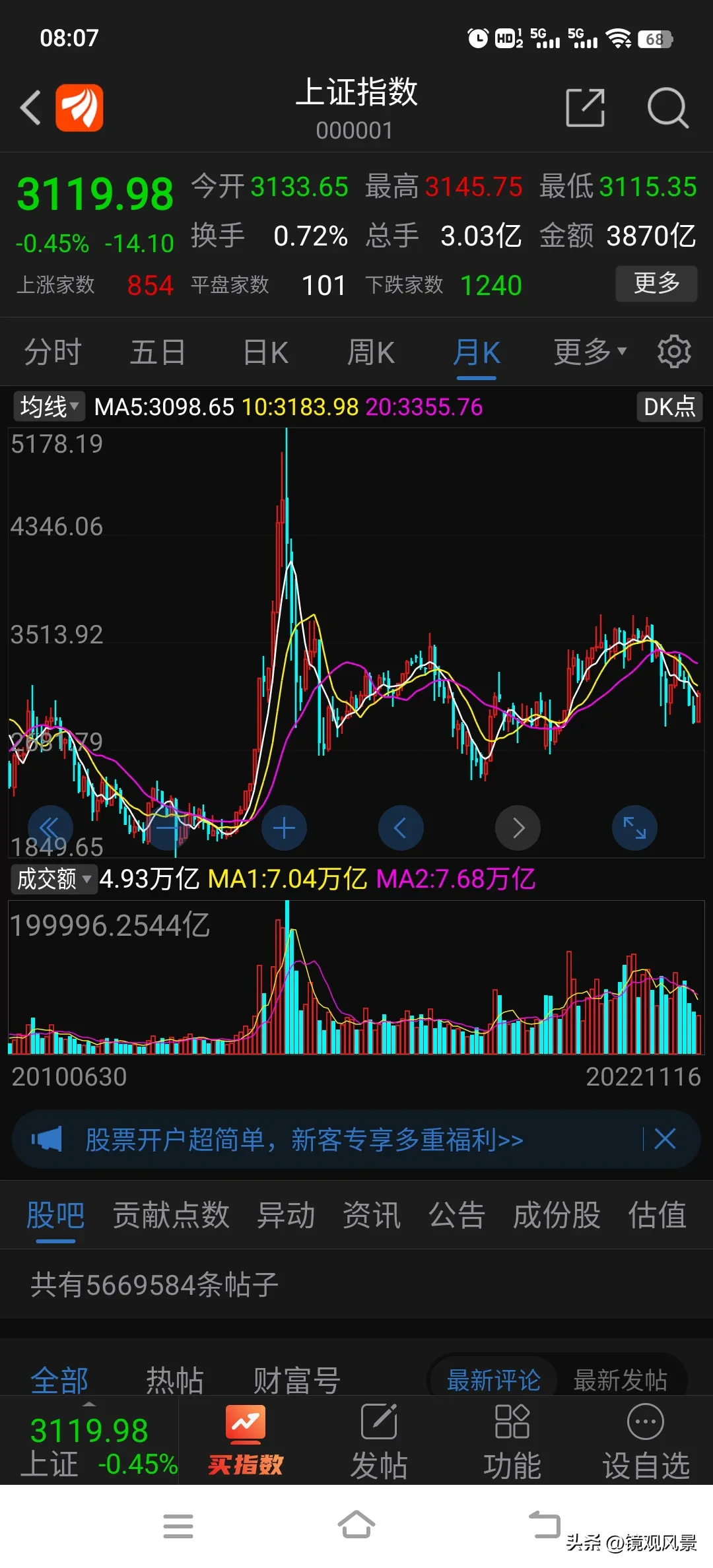The width and height of the screenshot is (713, 1568).
Task: Open chart settings gear icon
Action: (674, 352)
